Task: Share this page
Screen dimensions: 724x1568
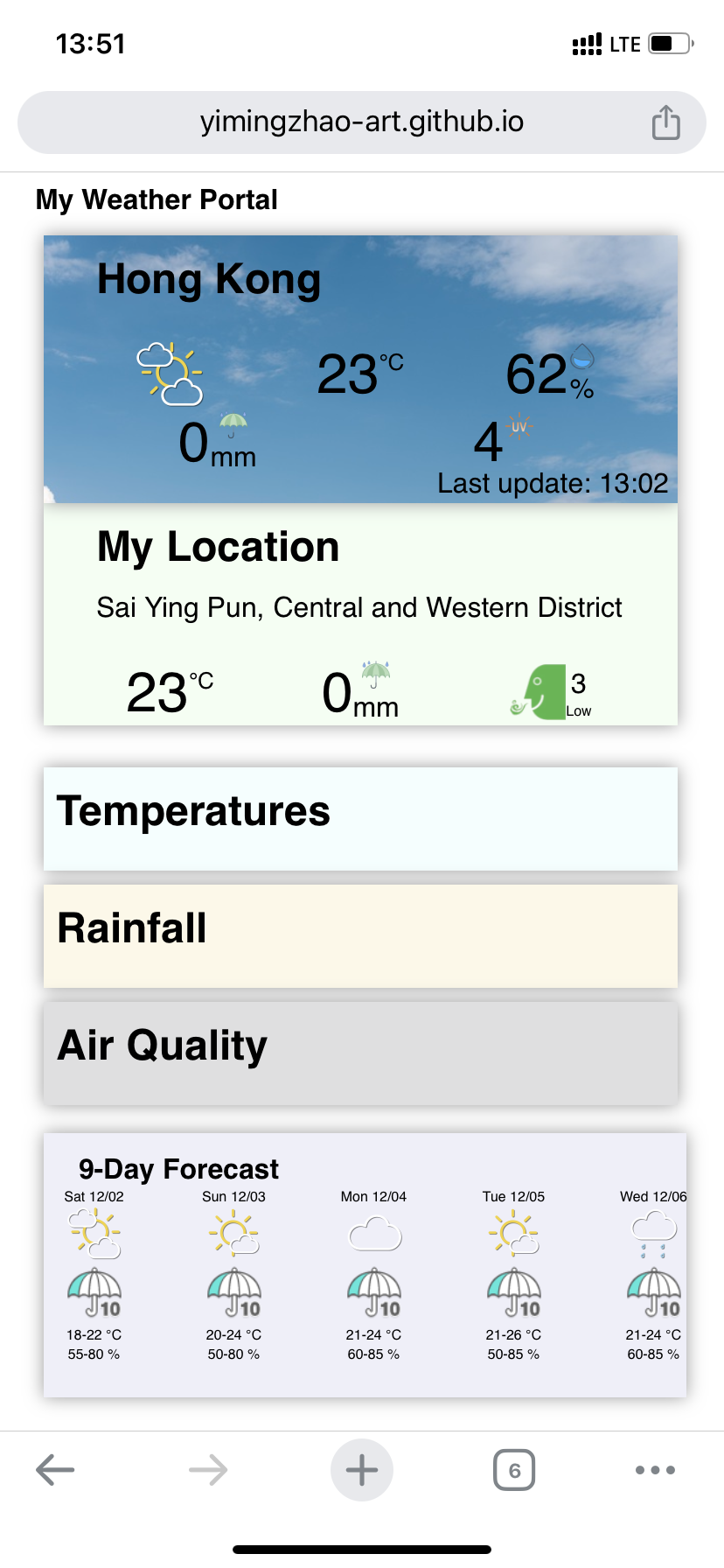Action: click(x=665, y=122)
